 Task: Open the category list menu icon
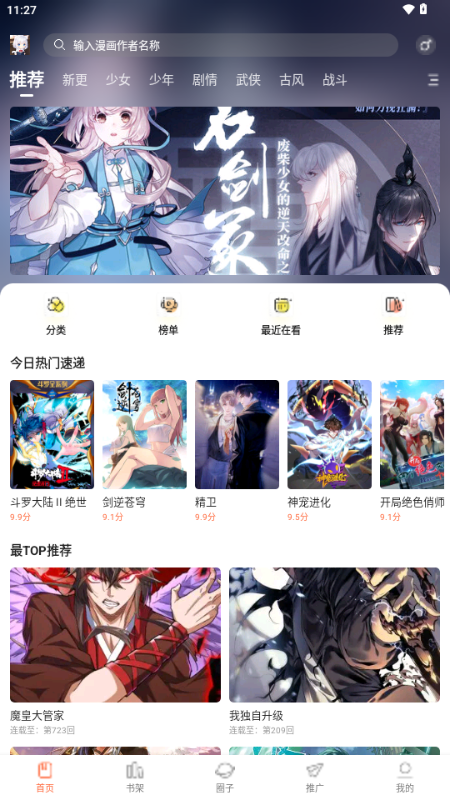click(433, 80)
